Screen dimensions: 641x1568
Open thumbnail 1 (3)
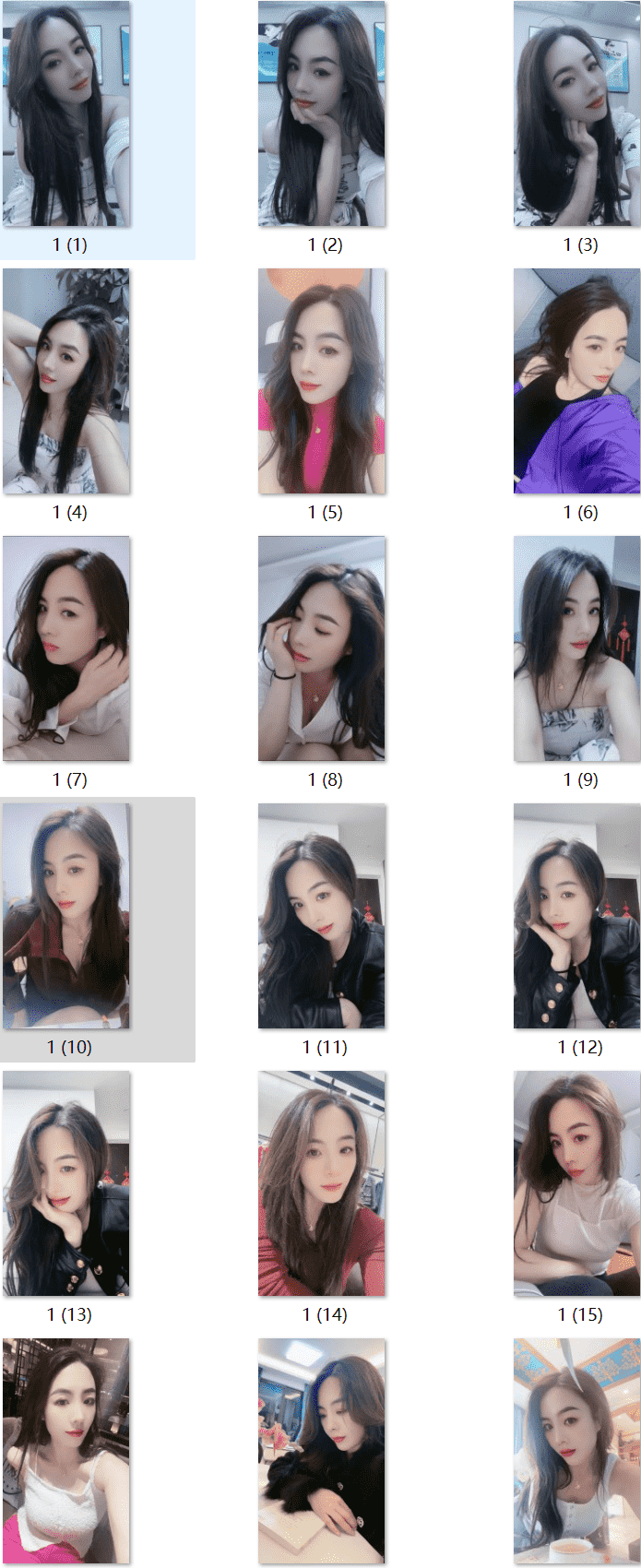click(577, 114)
